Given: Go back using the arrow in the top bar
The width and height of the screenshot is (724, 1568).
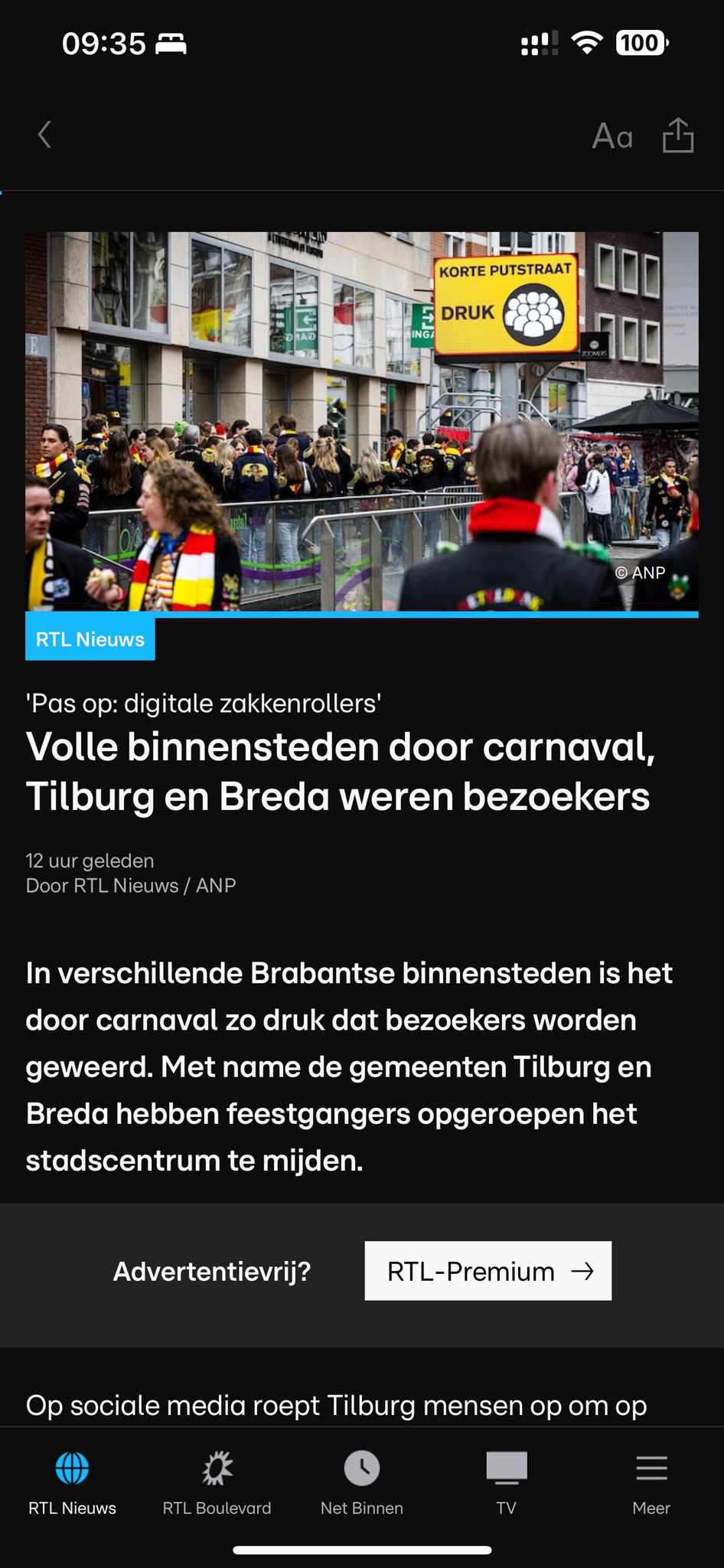Looking at the screenshot, I should [x=44, y=135].
